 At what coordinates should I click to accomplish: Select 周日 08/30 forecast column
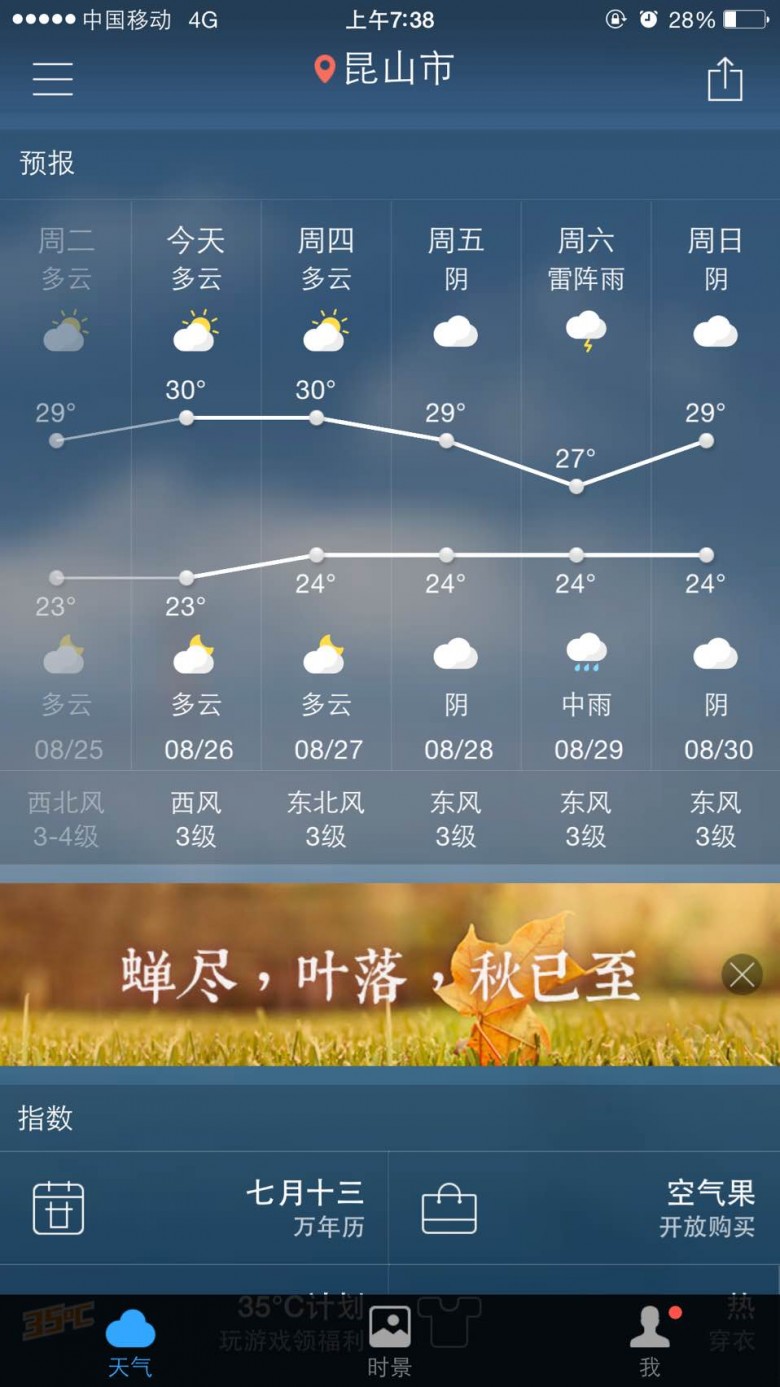coord(716,485)
